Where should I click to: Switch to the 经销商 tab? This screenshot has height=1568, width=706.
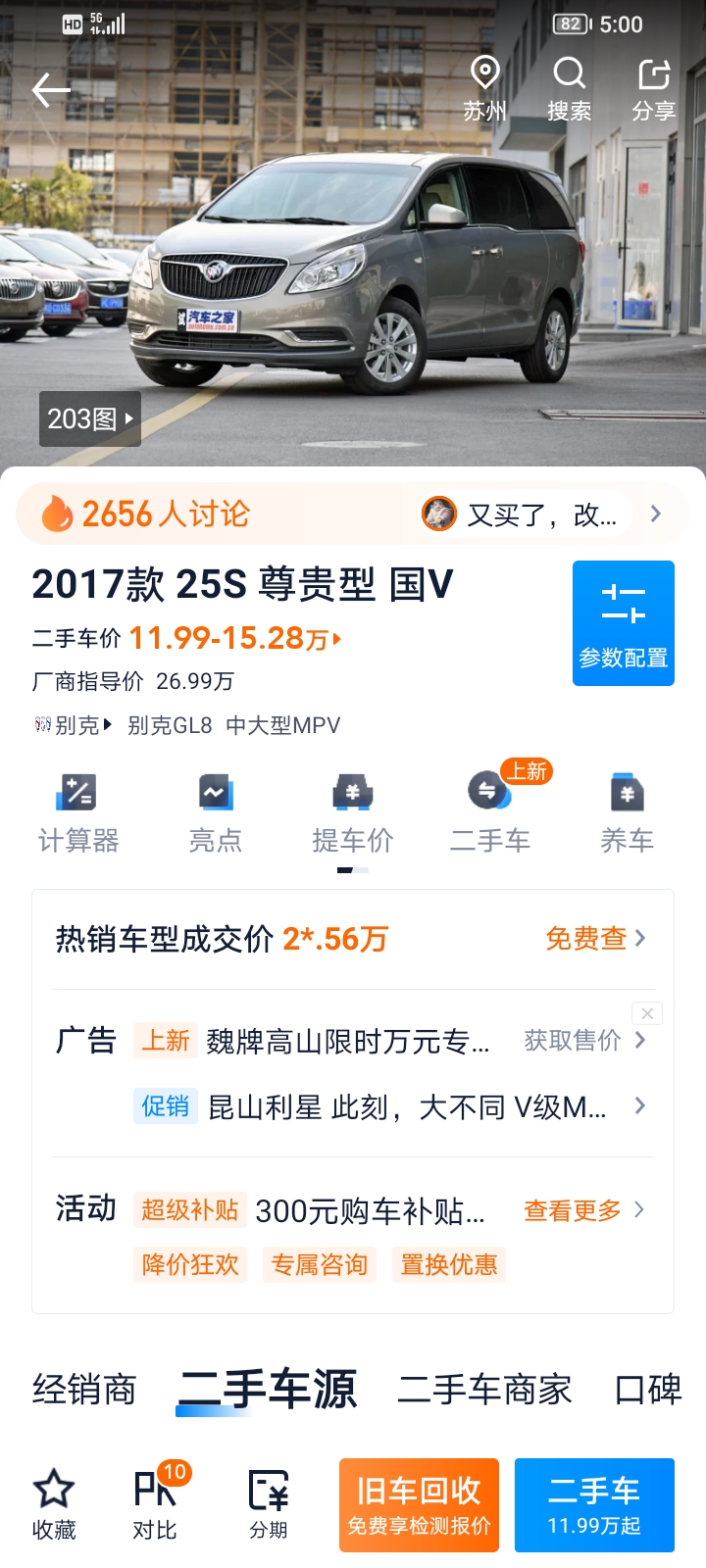(84, 1390)
